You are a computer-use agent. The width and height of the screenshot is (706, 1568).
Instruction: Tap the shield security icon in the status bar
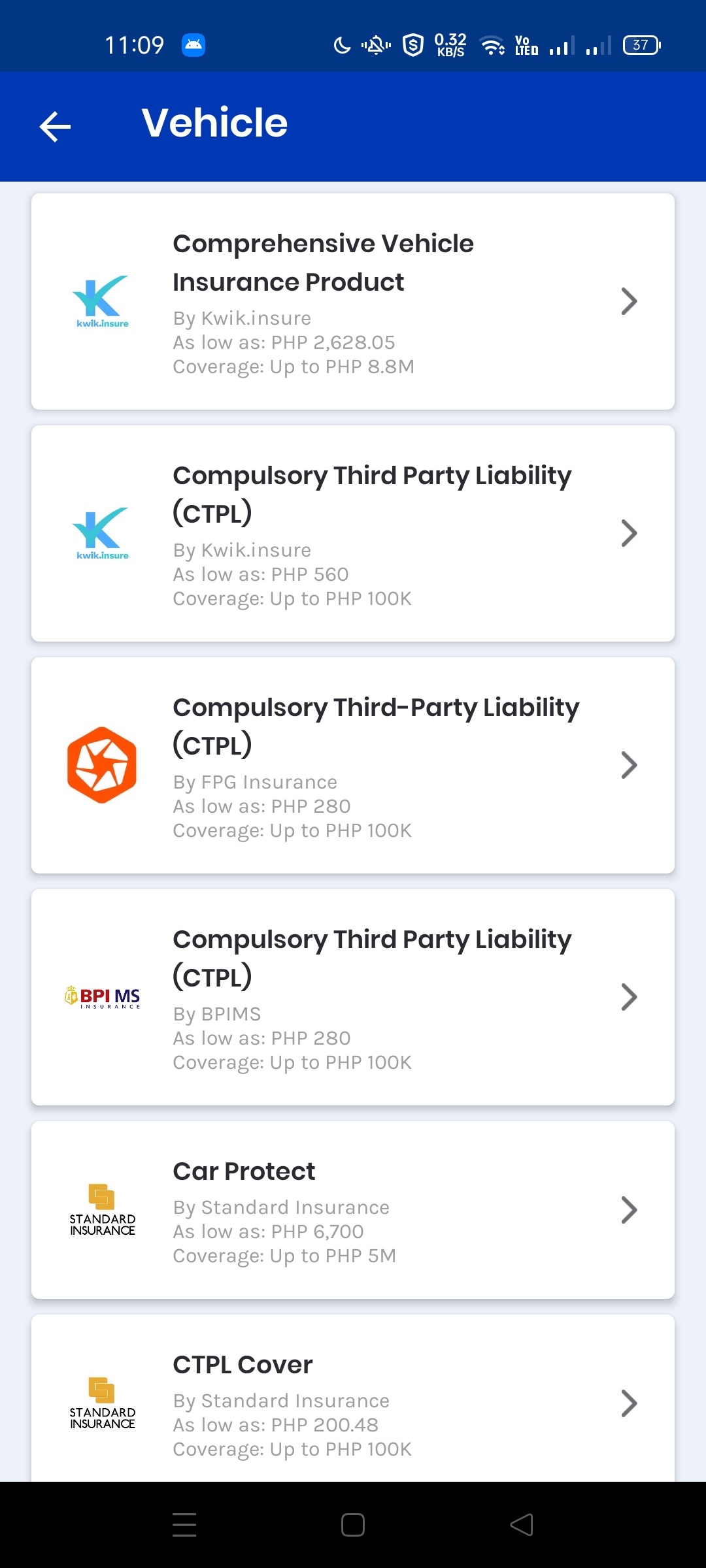(x=413, y=44)
